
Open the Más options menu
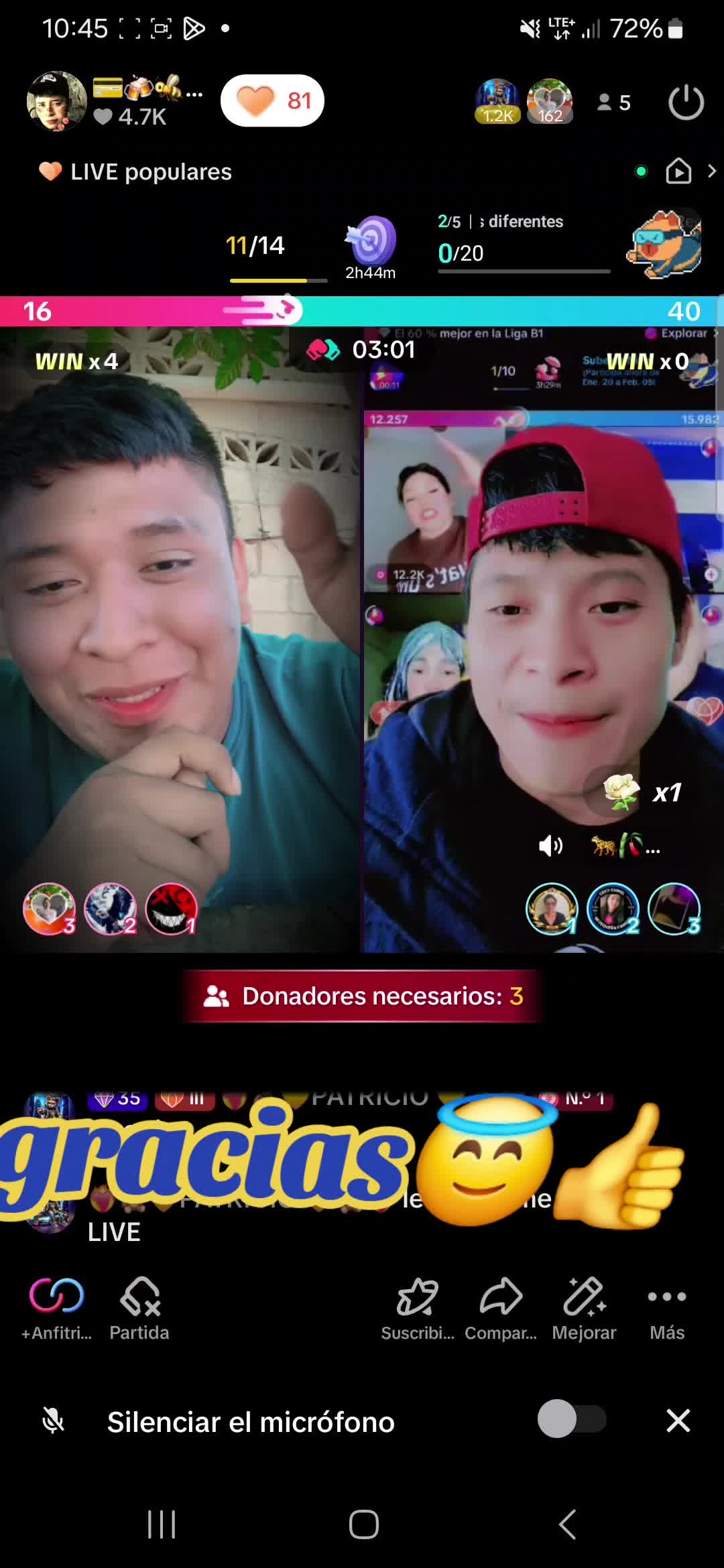click(667, 1308)
